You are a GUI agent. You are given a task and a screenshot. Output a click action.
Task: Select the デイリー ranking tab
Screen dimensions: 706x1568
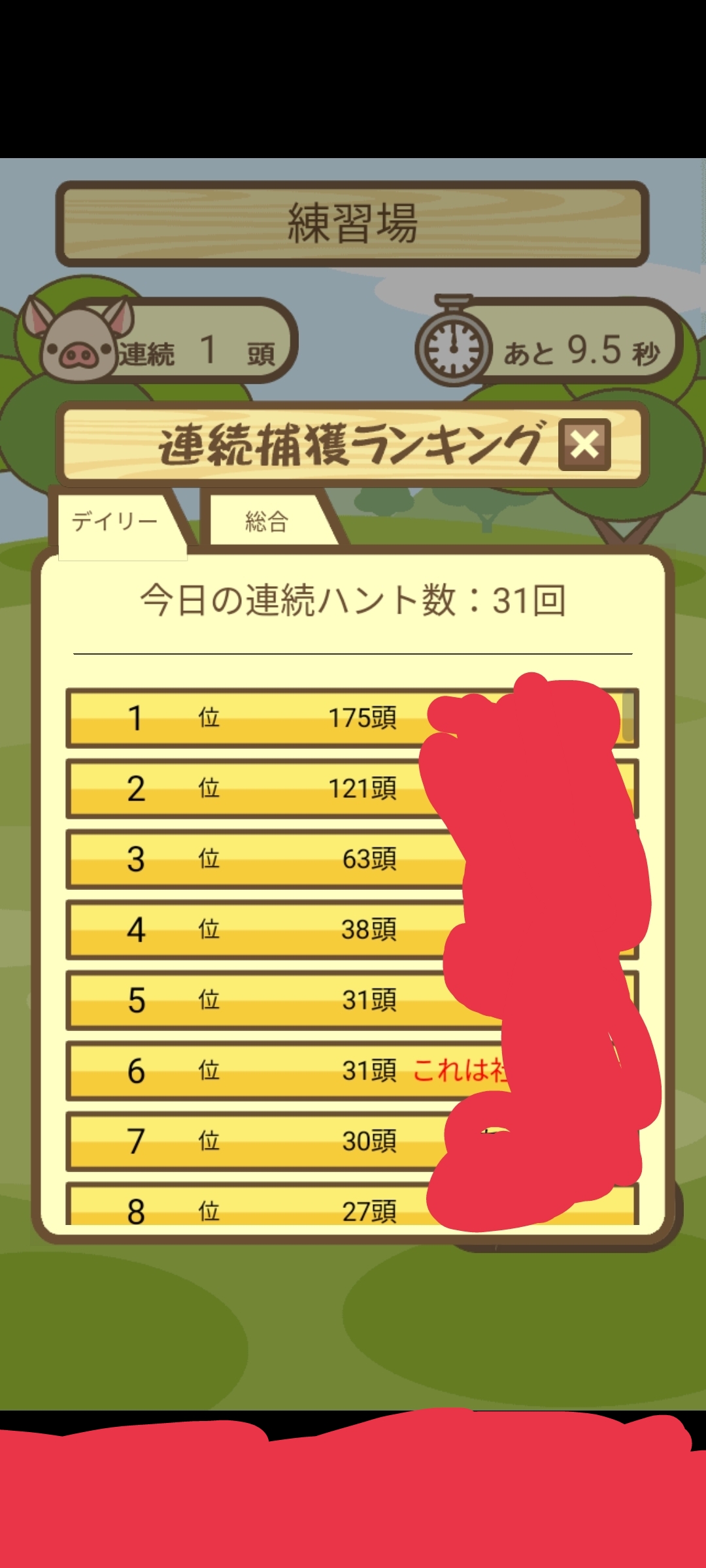(x=116, y=522)
